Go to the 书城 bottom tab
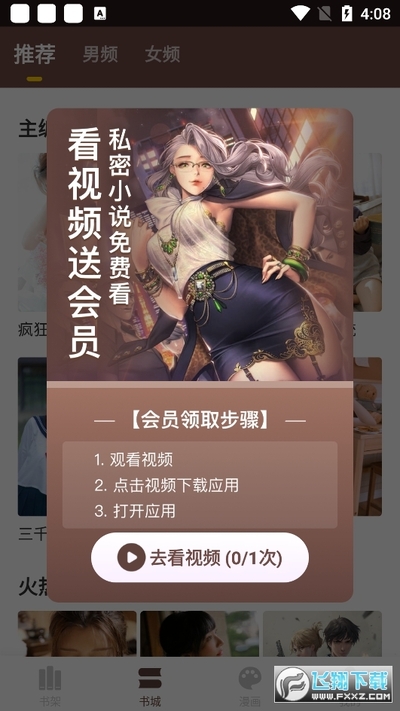This screenshot has width=400, height=711. [150, 687]
